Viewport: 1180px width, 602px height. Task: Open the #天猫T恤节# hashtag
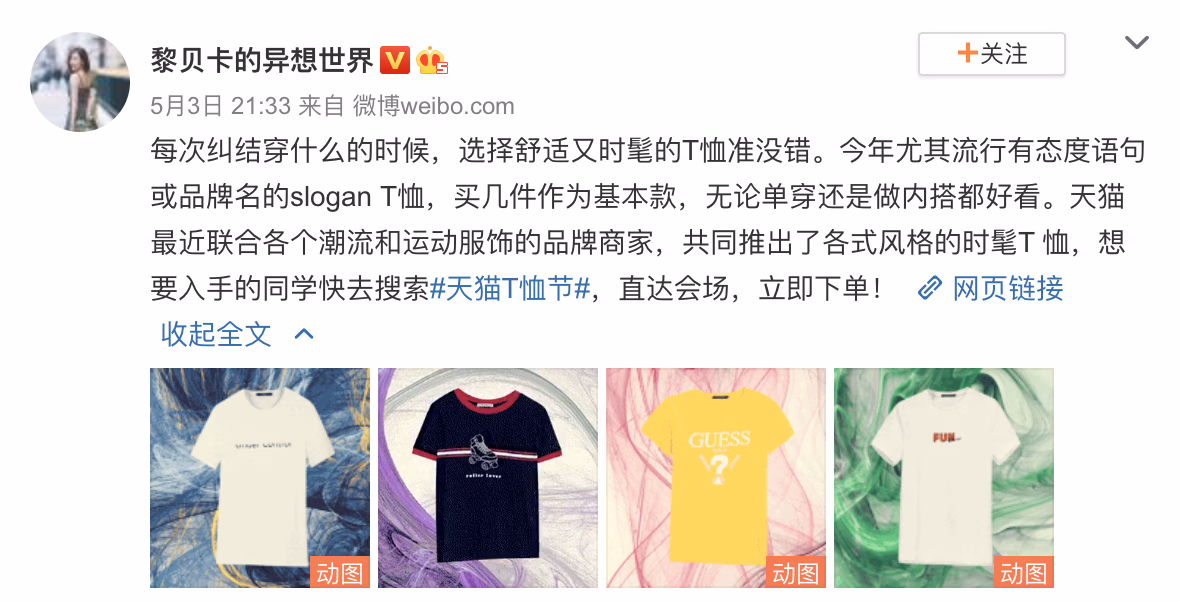coord(513,290)
